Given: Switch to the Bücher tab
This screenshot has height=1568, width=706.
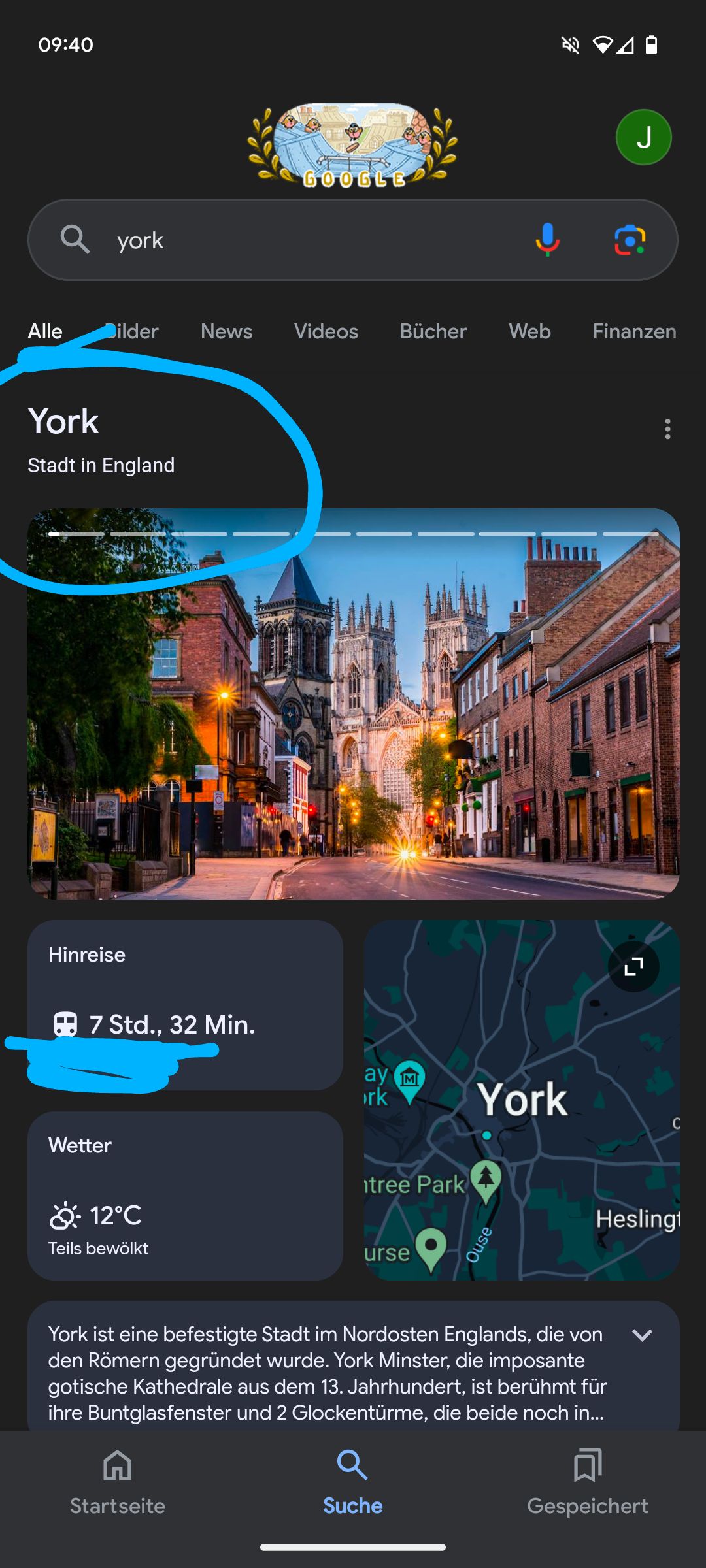Looking at the screenshot, I should coord(433,331).
